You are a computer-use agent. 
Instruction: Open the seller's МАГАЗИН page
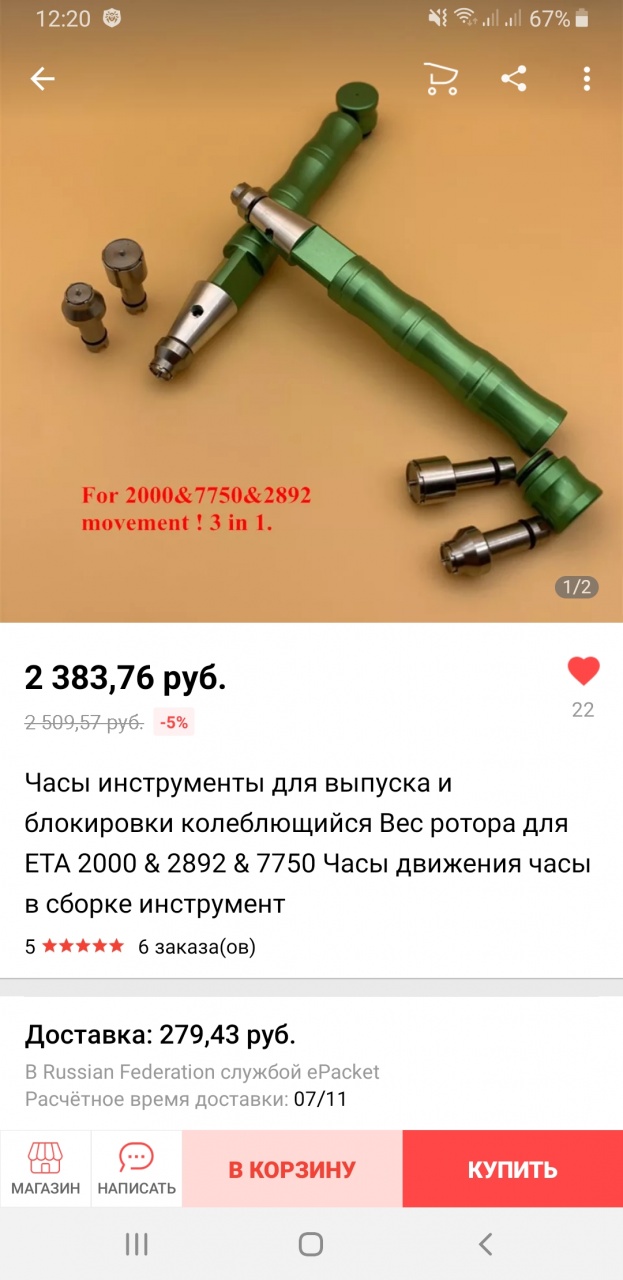(x=46, y=1169)
